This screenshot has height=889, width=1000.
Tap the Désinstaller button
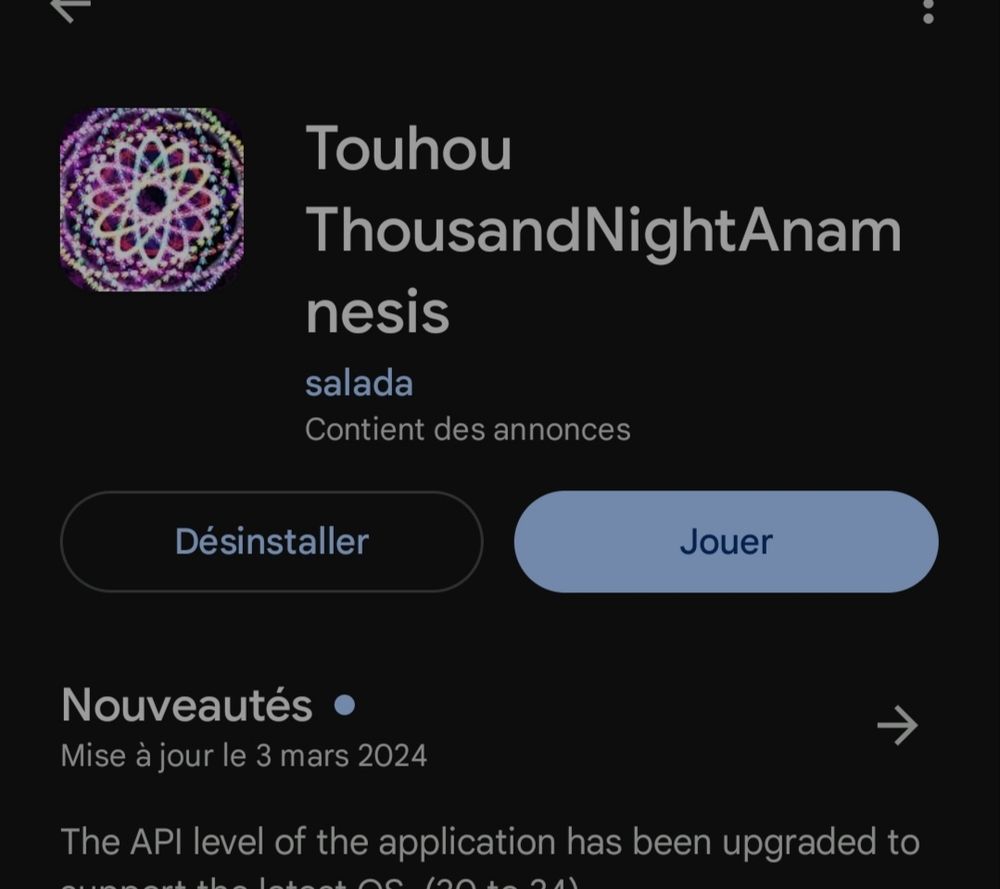(271, 541)
